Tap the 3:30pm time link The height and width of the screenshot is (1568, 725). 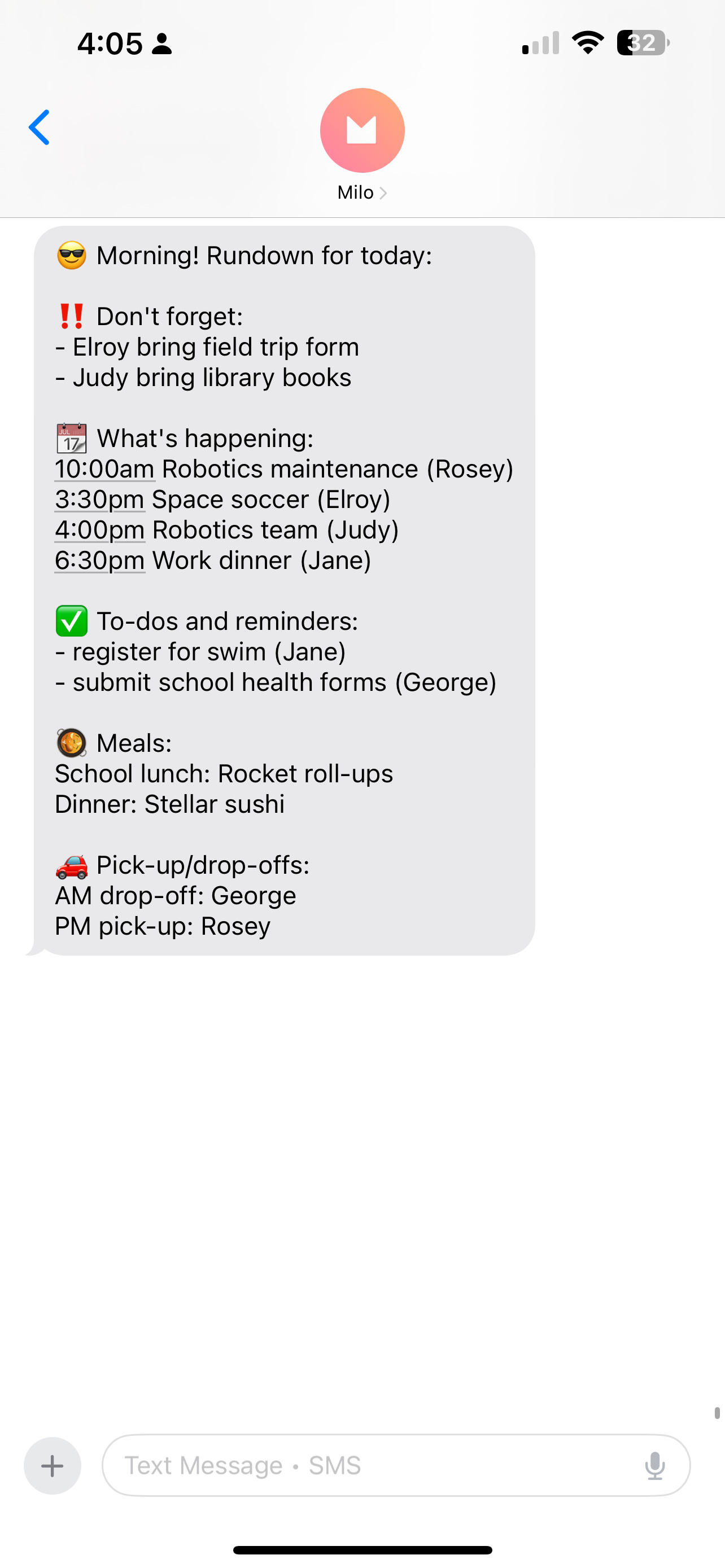click(x=100, y=500)
